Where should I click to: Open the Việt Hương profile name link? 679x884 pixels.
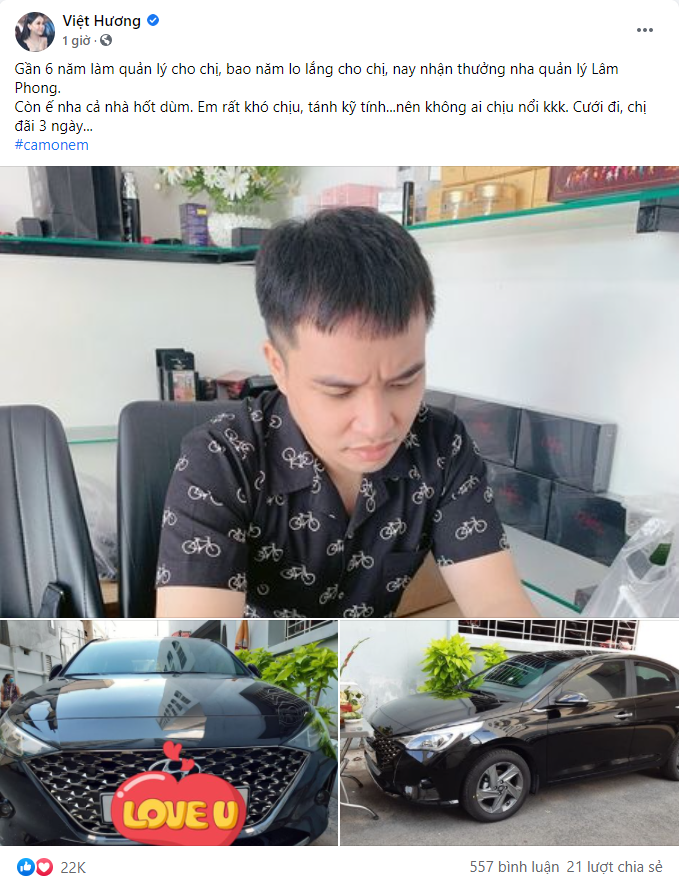pyautogui.click(x=102, y=20)
